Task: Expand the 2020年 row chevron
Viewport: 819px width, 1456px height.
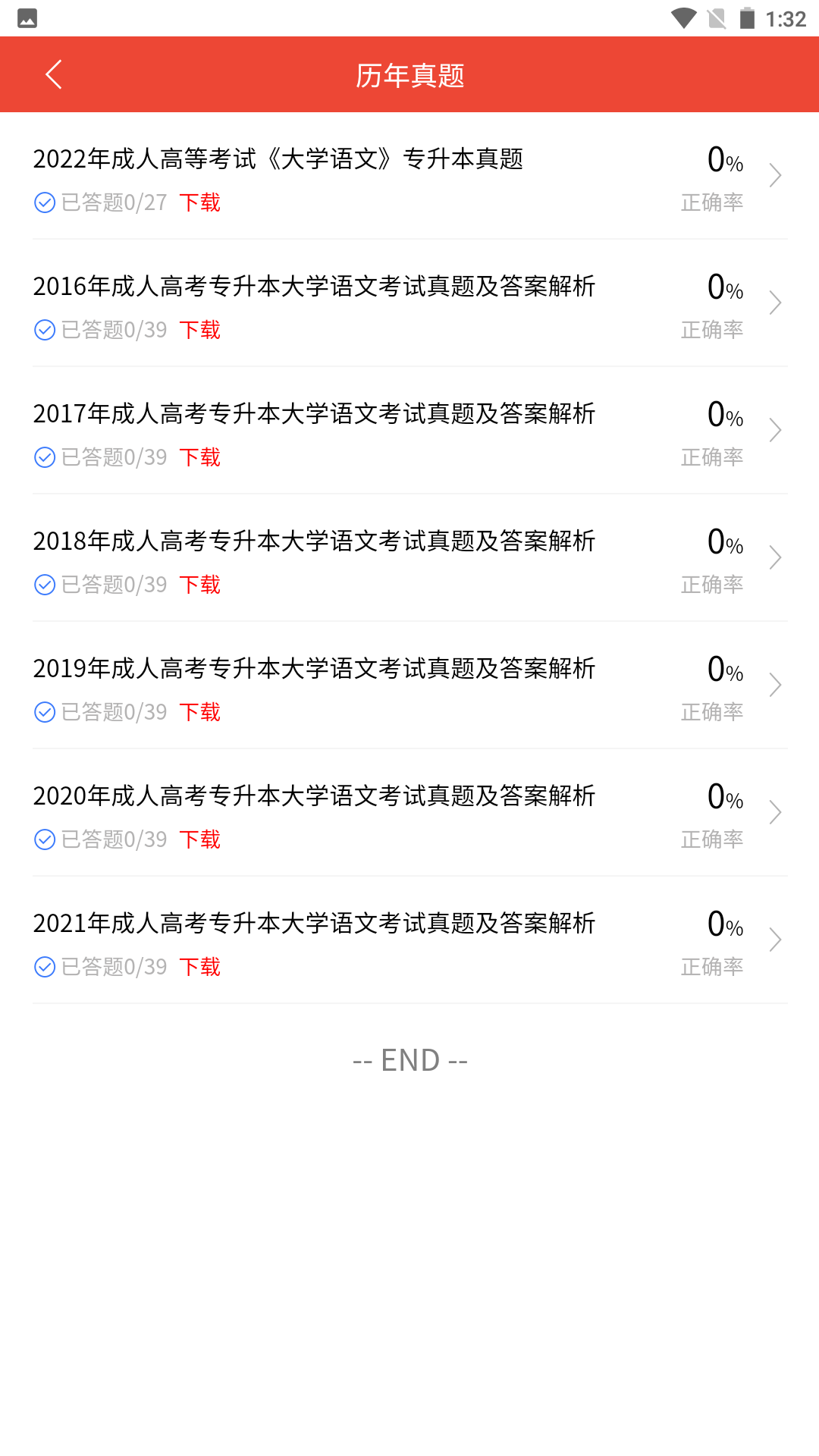Action: [x=775, y=811]
